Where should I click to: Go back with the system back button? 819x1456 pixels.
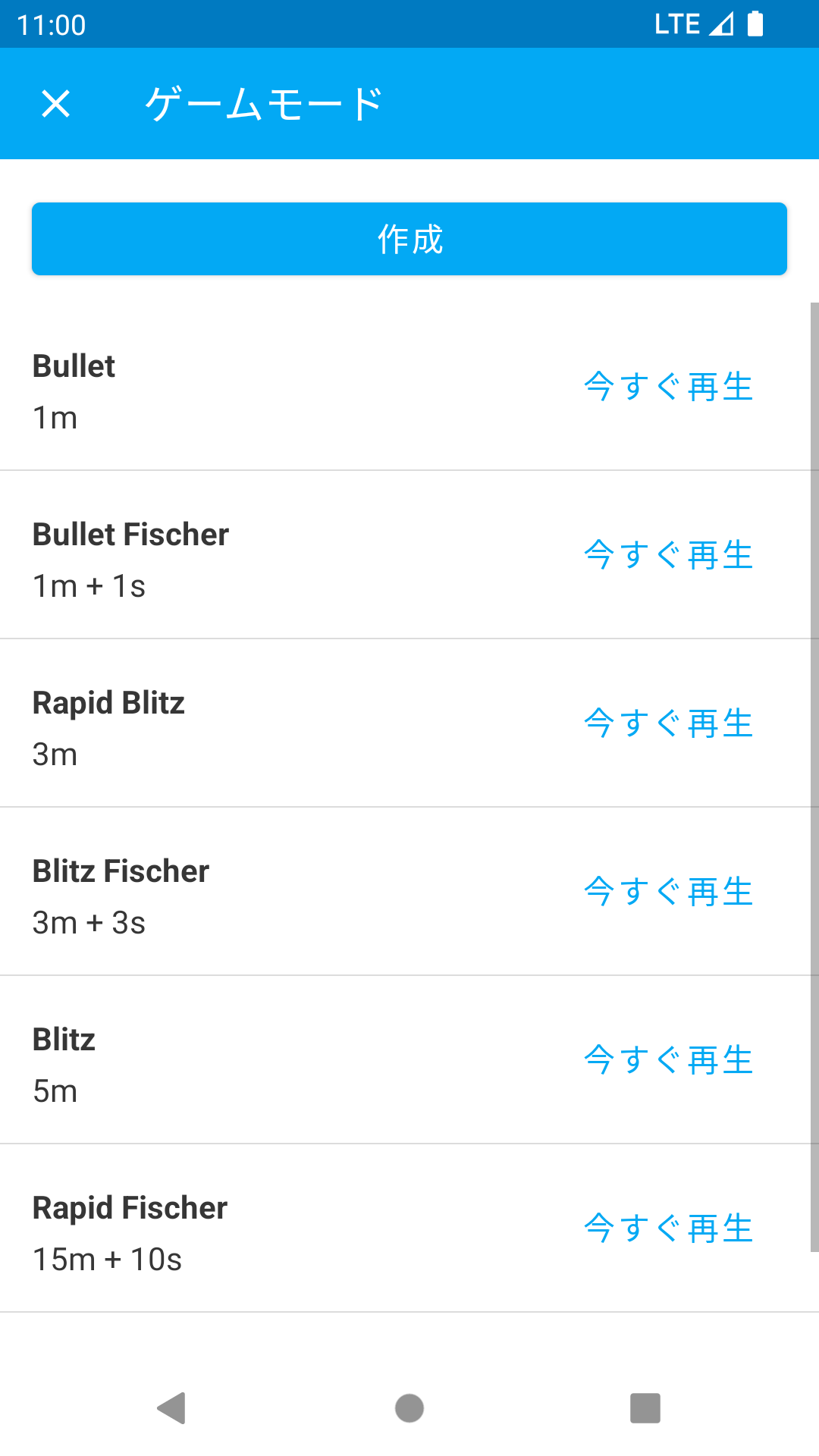point(172,1408)
